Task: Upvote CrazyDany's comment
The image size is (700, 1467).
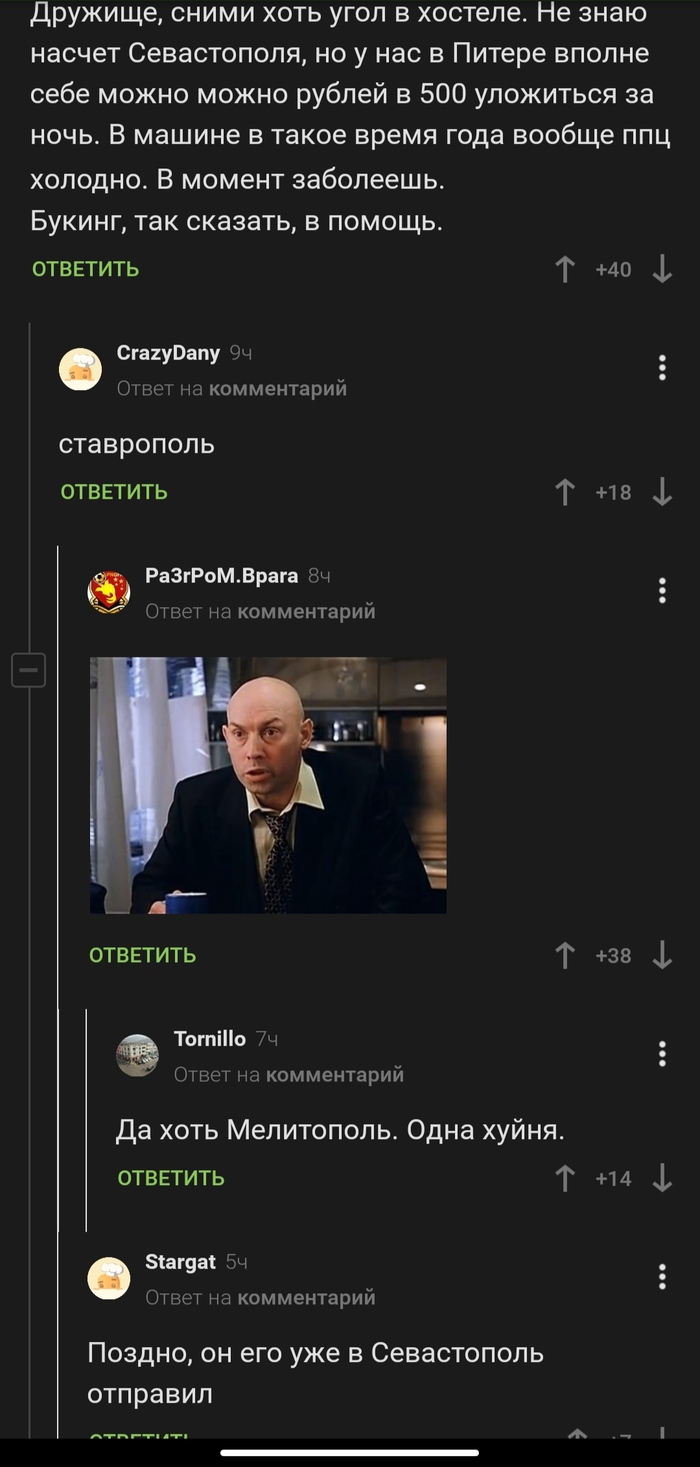Action: point(565,491)
